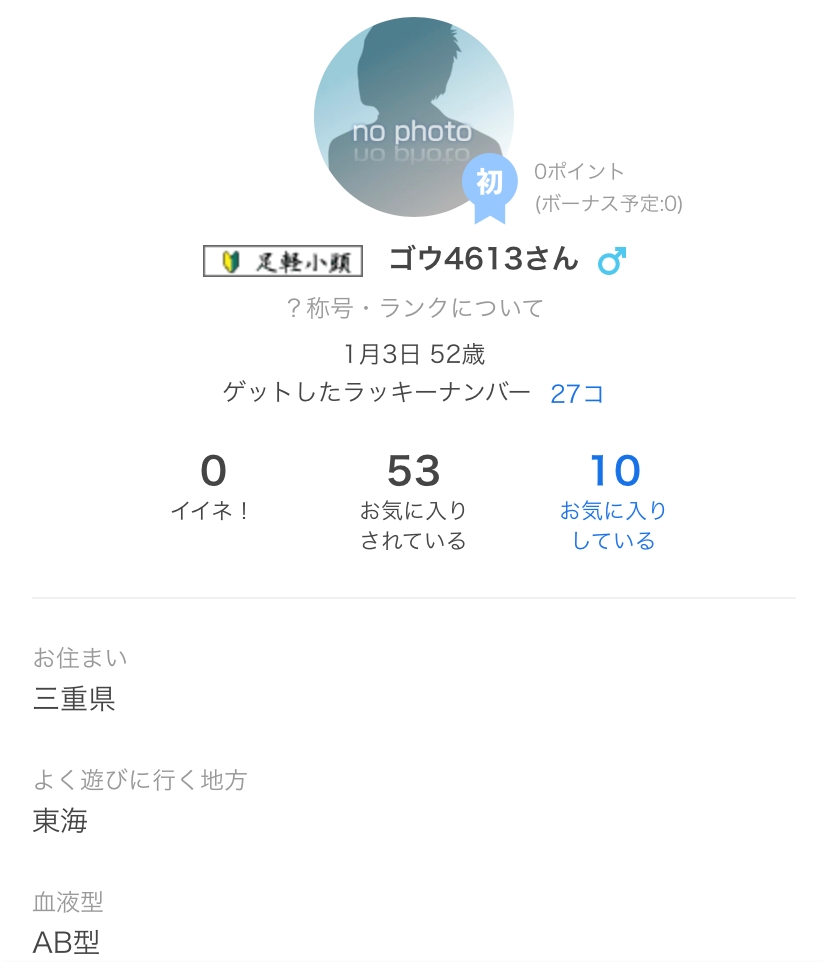Open the 27コ lucky number link
The width and height of the screenshot is (828, 962).
click(x=577, y=394)
